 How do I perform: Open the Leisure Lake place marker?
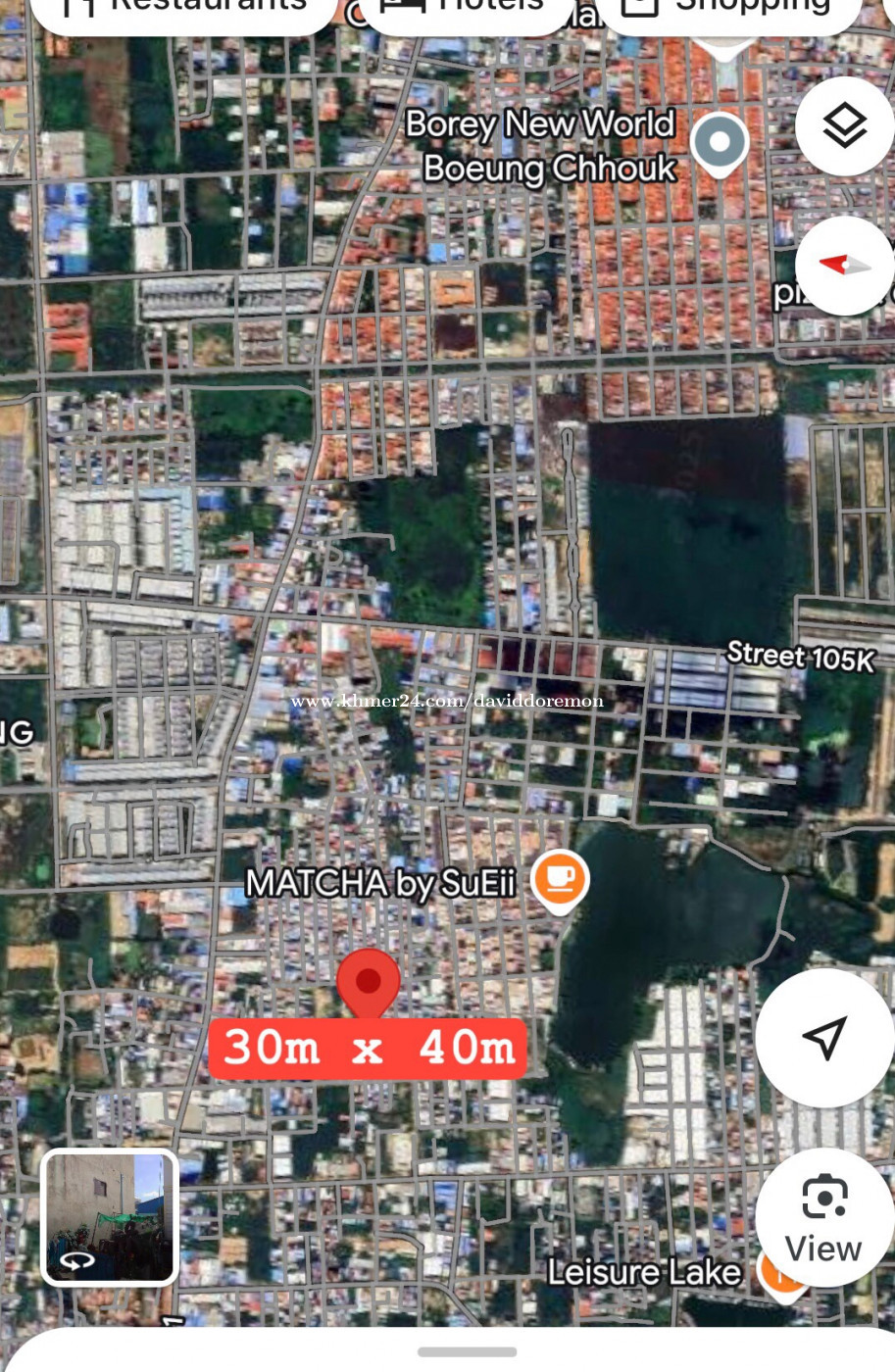781,1274
